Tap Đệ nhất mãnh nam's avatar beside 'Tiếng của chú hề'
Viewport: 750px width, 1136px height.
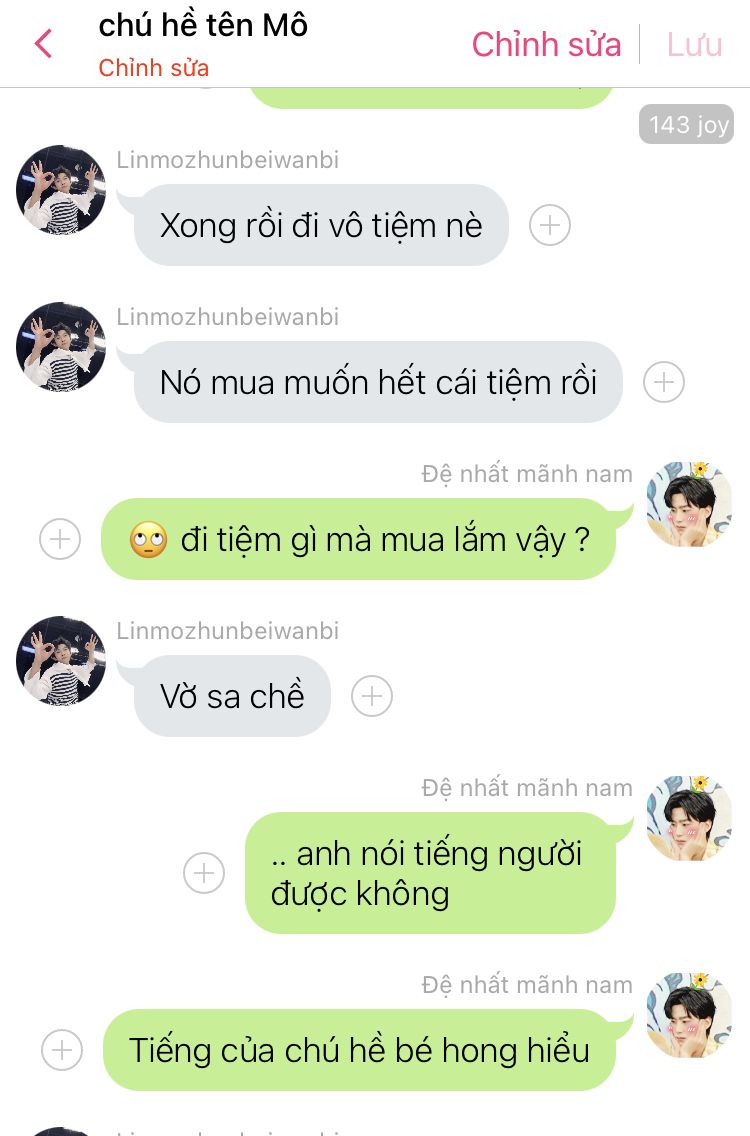click(689, 1013)
